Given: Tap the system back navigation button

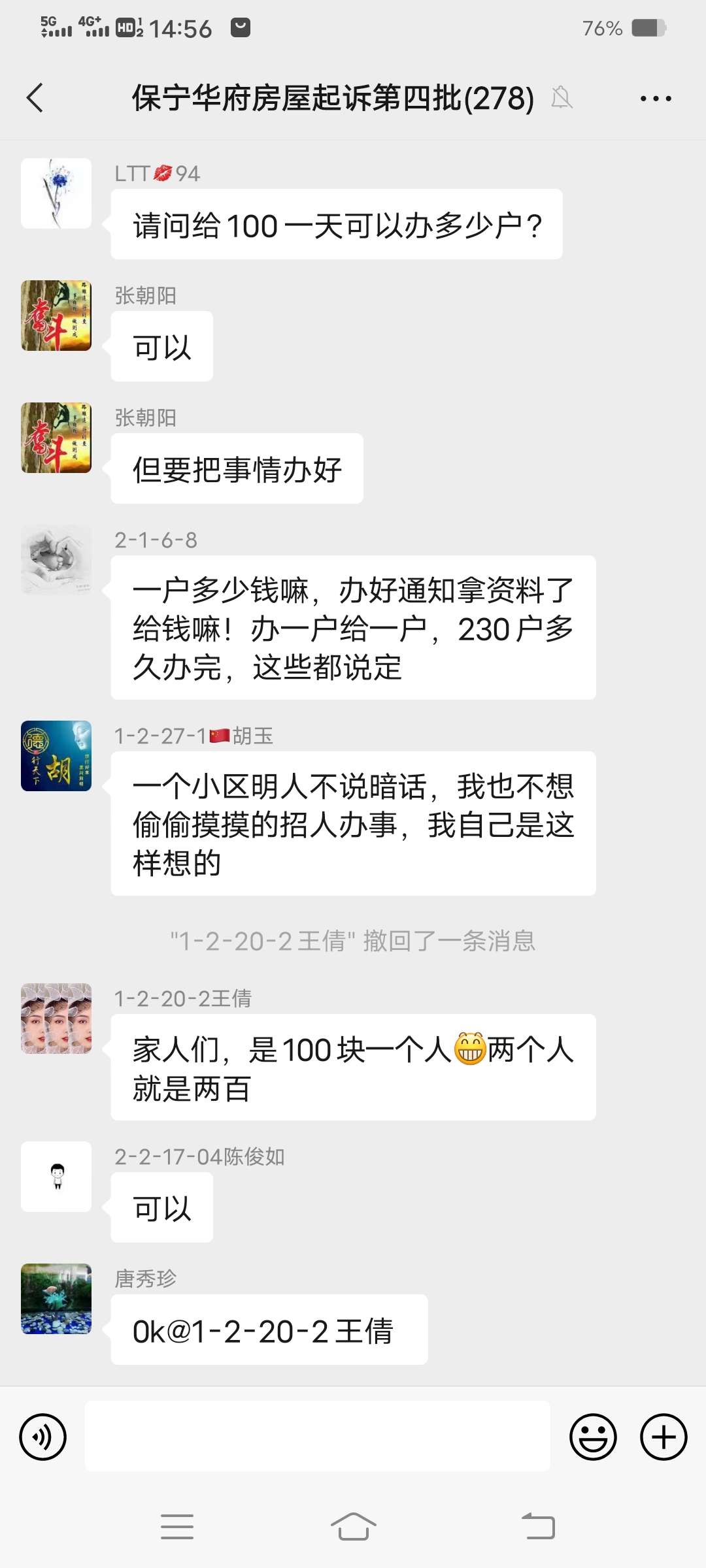Looking at the screenshot, I should [x=538, y=1527].
